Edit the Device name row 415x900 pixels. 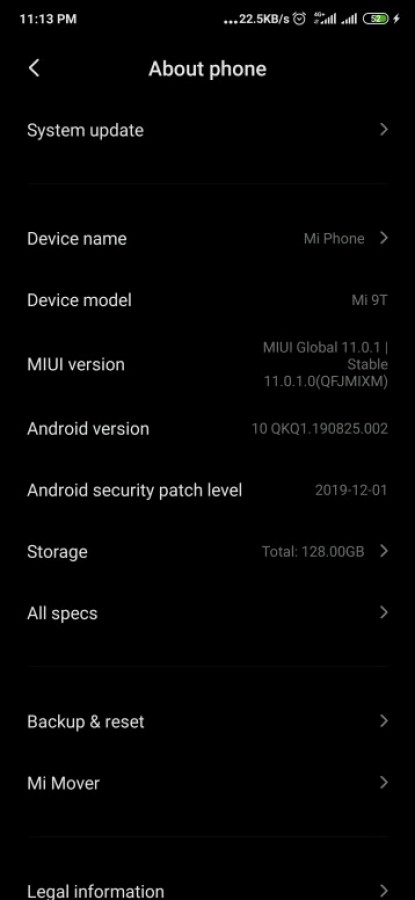click(207, 238)
